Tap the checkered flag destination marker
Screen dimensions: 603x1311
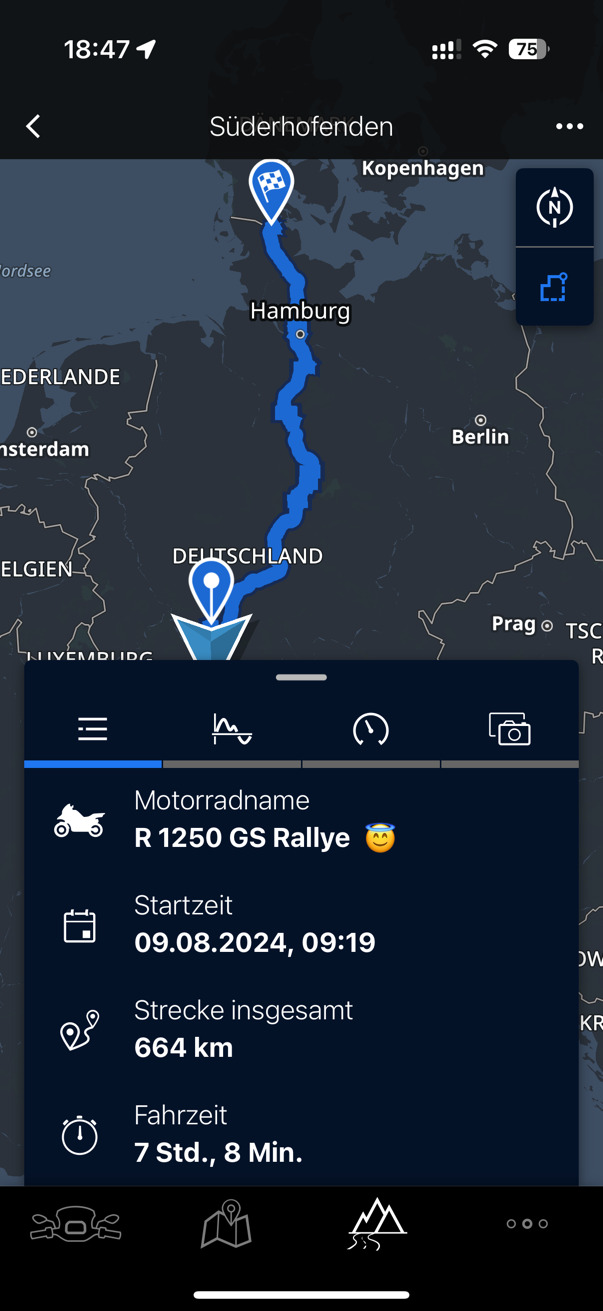271,186
